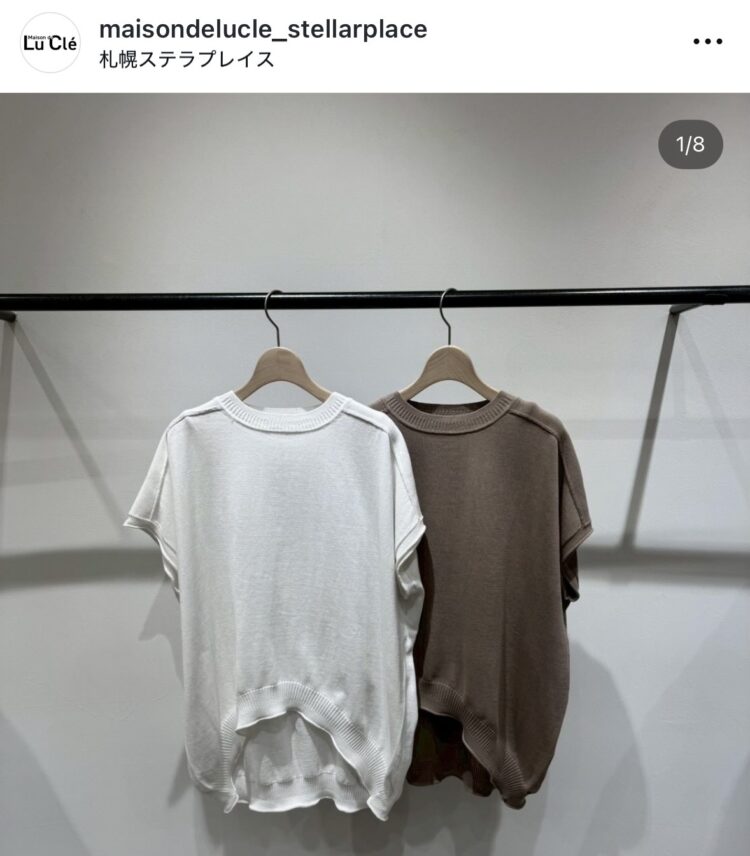This screenshot has width=750, height=856.
Task: Tap the post photo to advance the carousel
Action: [375, 470]
